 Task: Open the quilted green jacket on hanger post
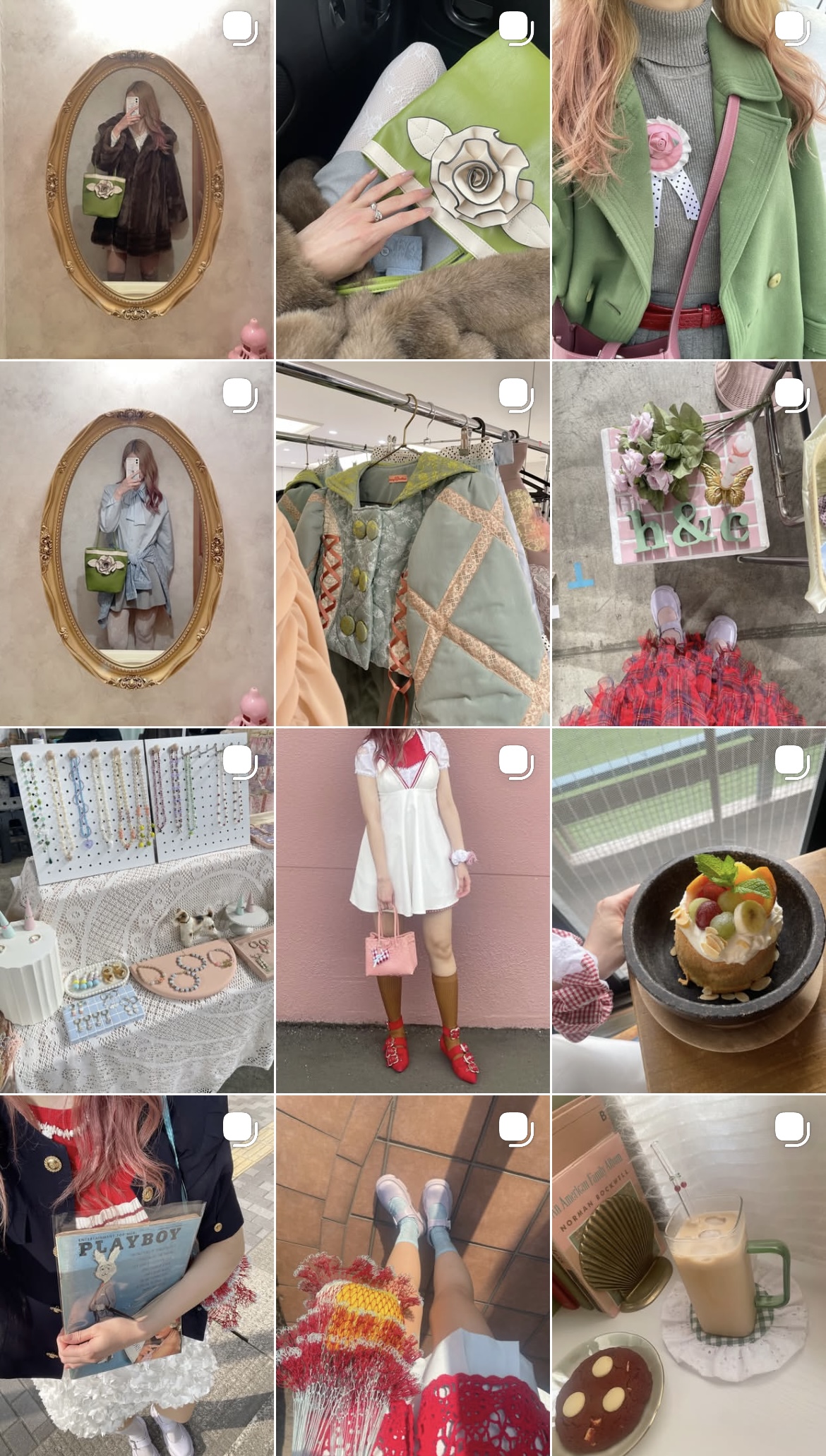tap(412, 543)
